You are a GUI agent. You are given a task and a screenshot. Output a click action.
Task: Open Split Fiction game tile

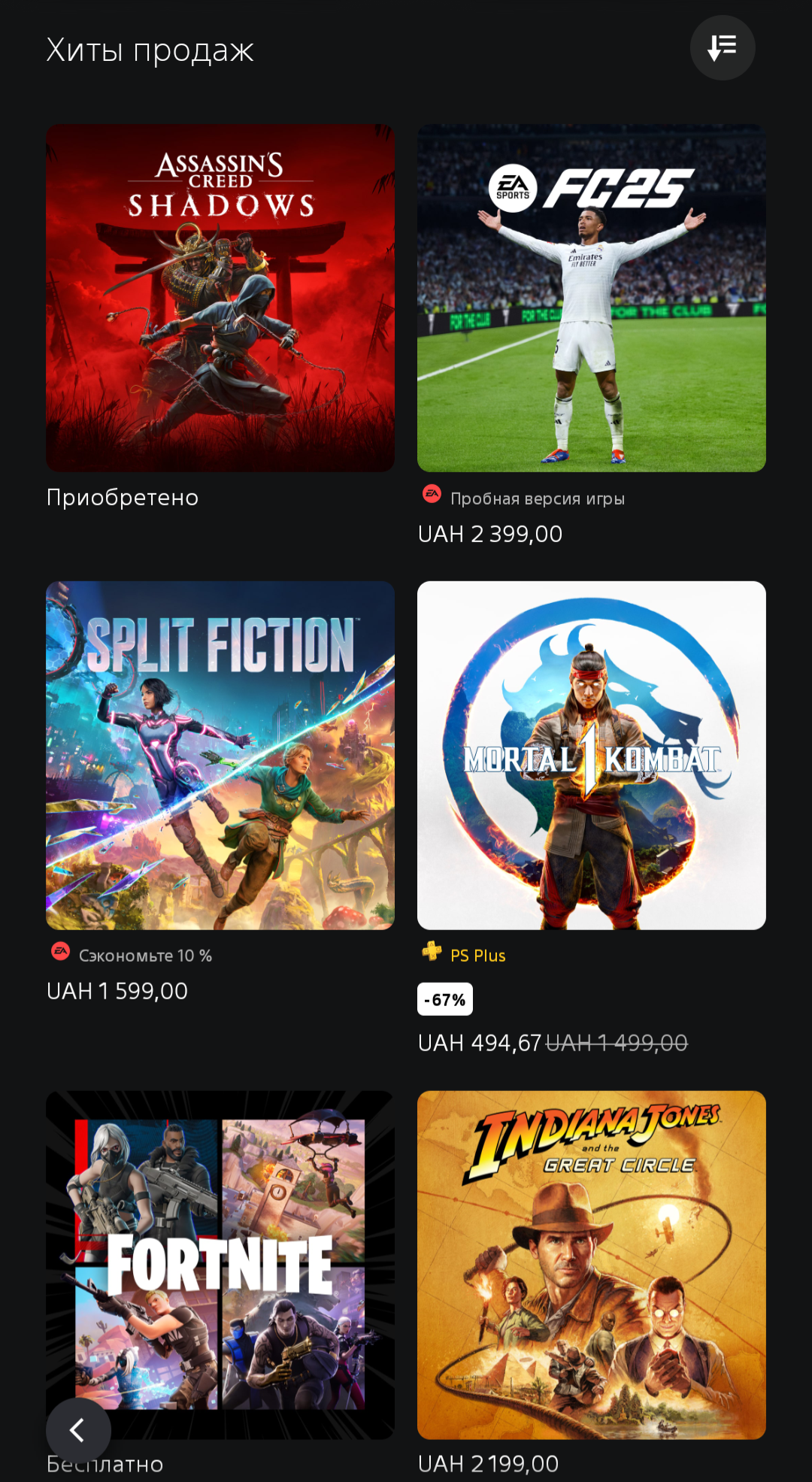[x=220, y=755]
